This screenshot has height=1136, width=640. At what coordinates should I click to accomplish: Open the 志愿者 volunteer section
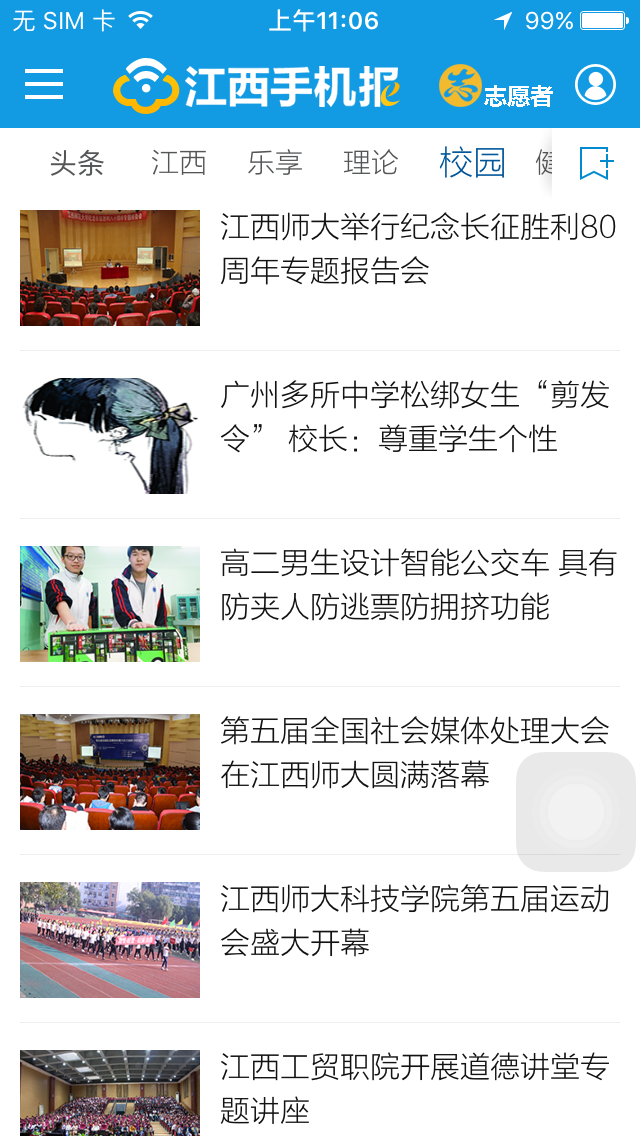(x=496, y=87)
